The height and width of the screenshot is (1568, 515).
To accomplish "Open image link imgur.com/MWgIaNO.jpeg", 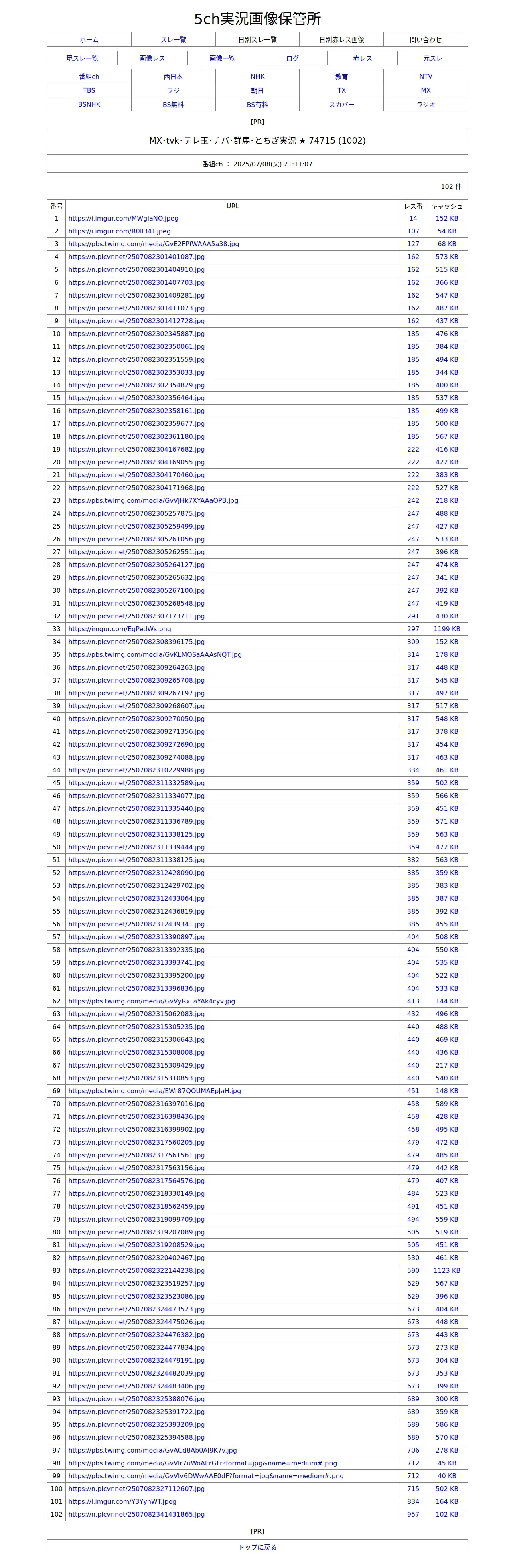I will pos(124,219).
